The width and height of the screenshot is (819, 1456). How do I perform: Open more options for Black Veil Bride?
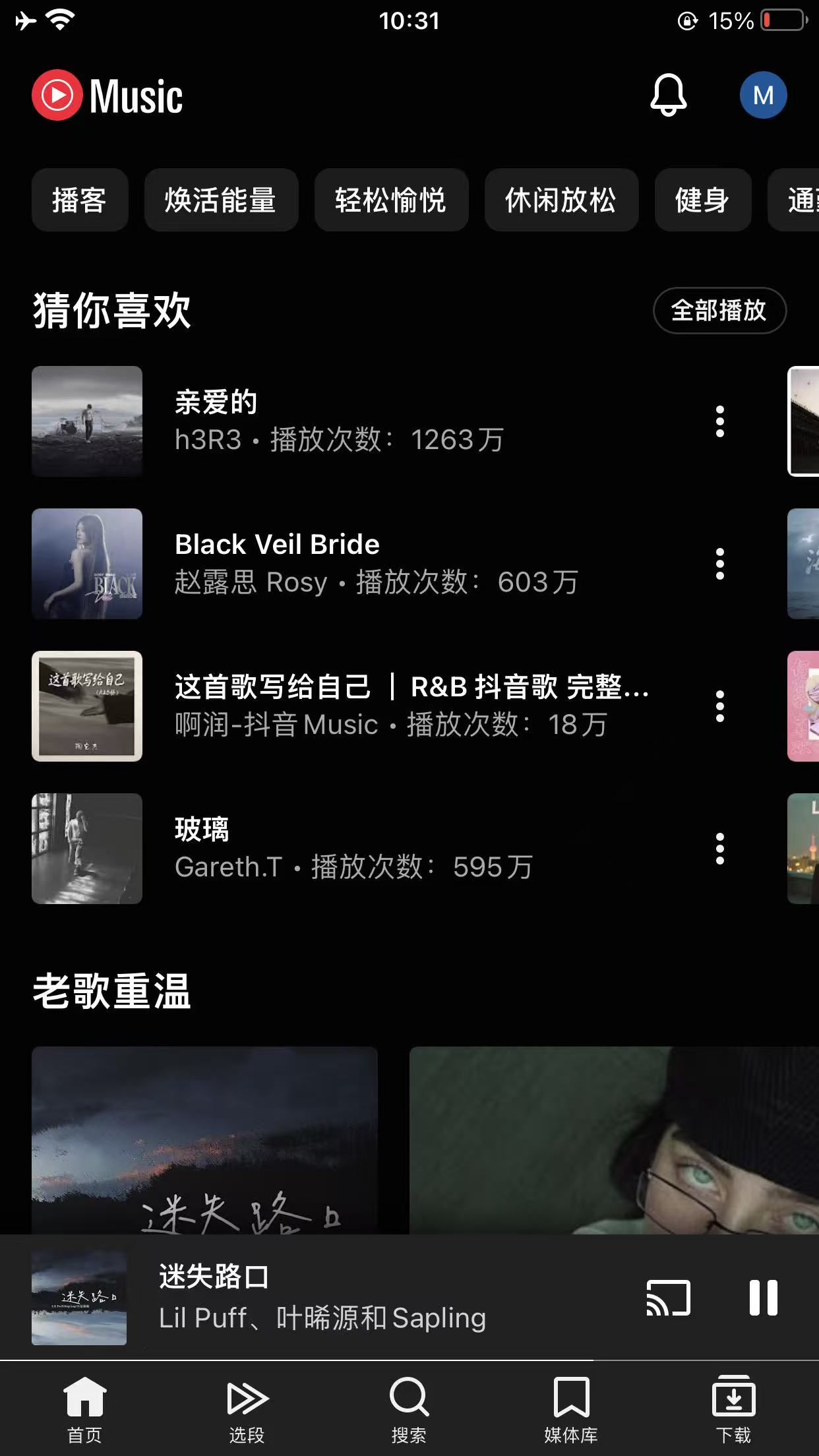[x=720, y=564]
